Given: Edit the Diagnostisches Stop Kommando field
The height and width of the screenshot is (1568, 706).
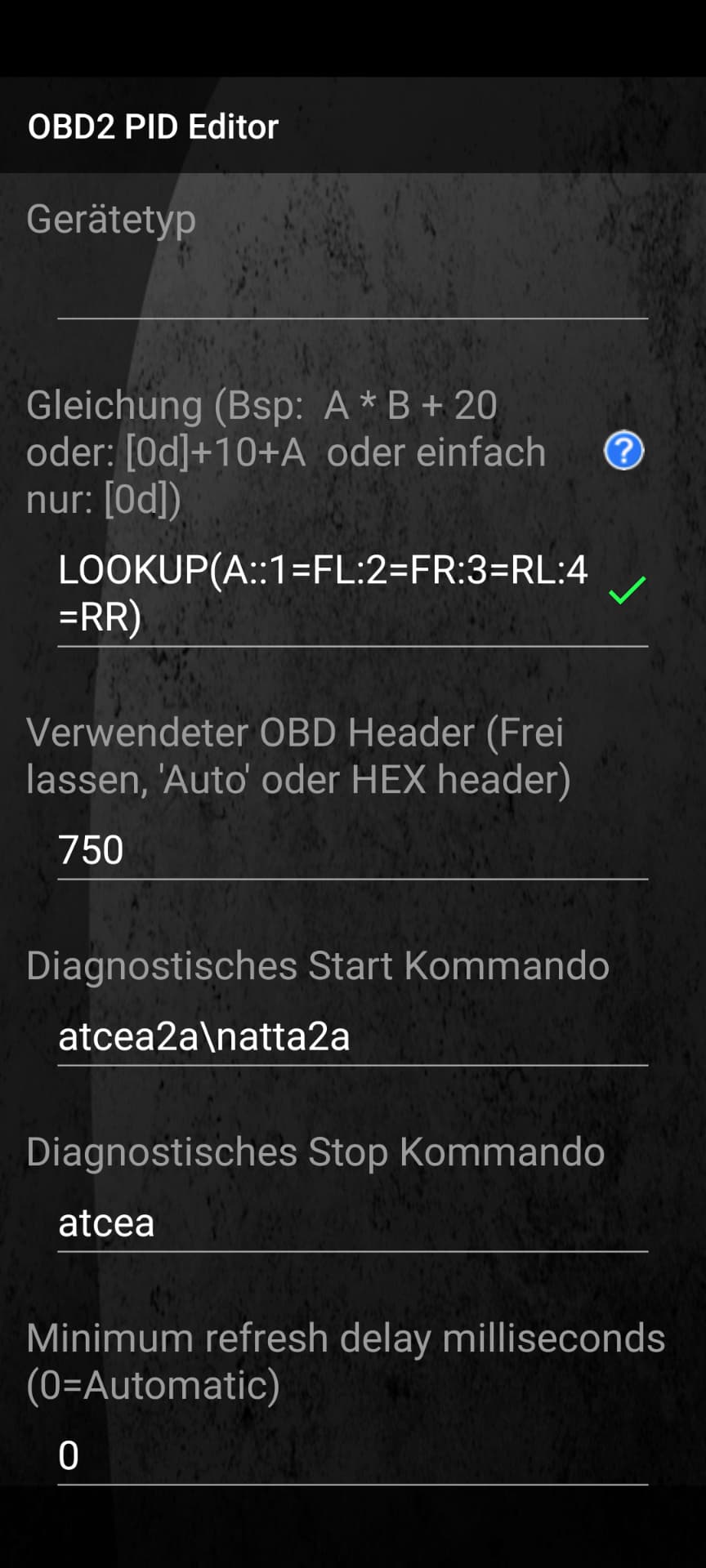Looking at the screenshot, I should pos(352,1223).
